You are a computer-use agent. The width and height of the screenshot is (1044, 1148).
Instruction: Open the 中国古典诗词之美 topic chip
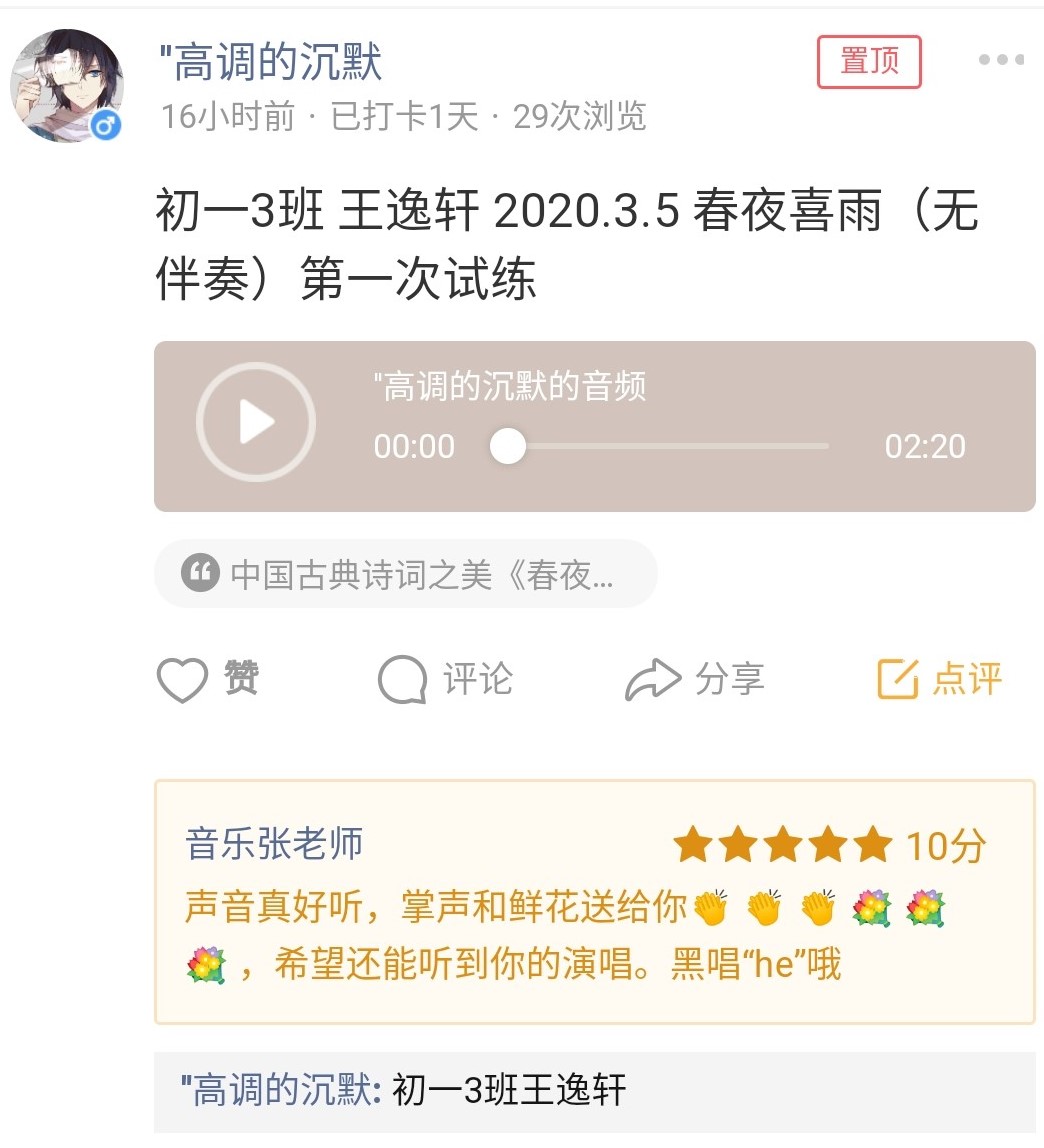click(x=405, y=574)
